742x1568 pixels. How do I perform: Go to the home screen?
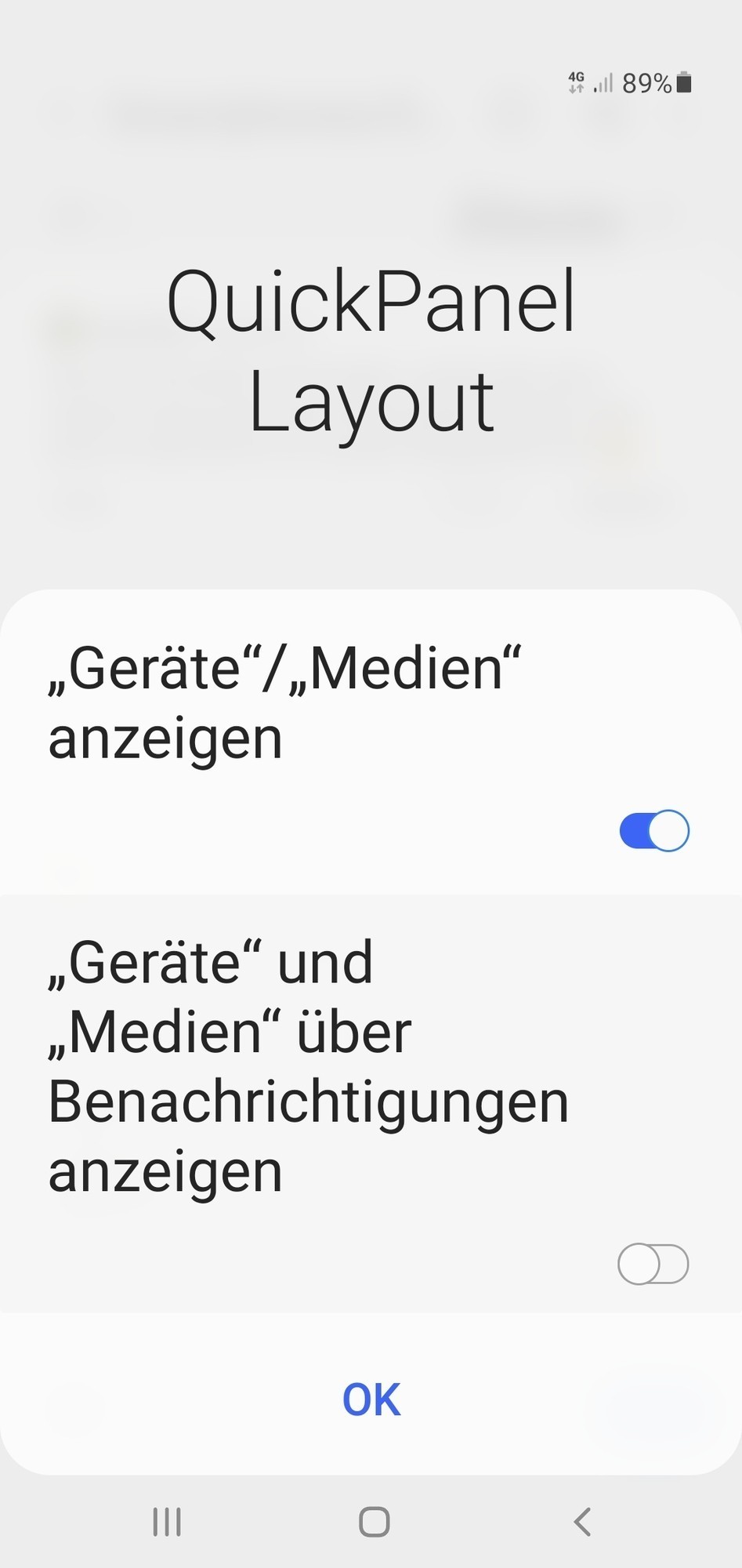point(374,1522)
